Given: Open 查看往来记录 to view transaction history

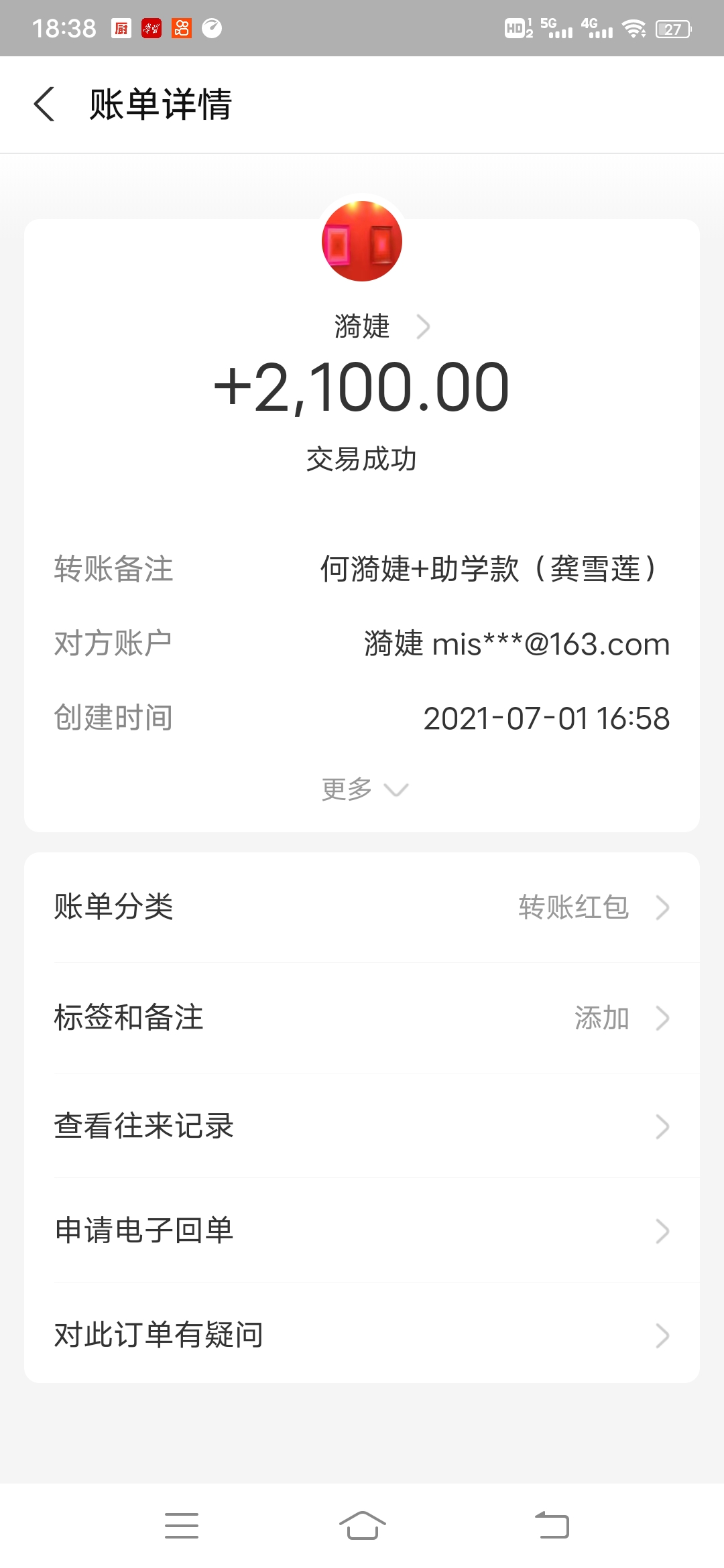Looking at the screenshot, I should 362,1126.
